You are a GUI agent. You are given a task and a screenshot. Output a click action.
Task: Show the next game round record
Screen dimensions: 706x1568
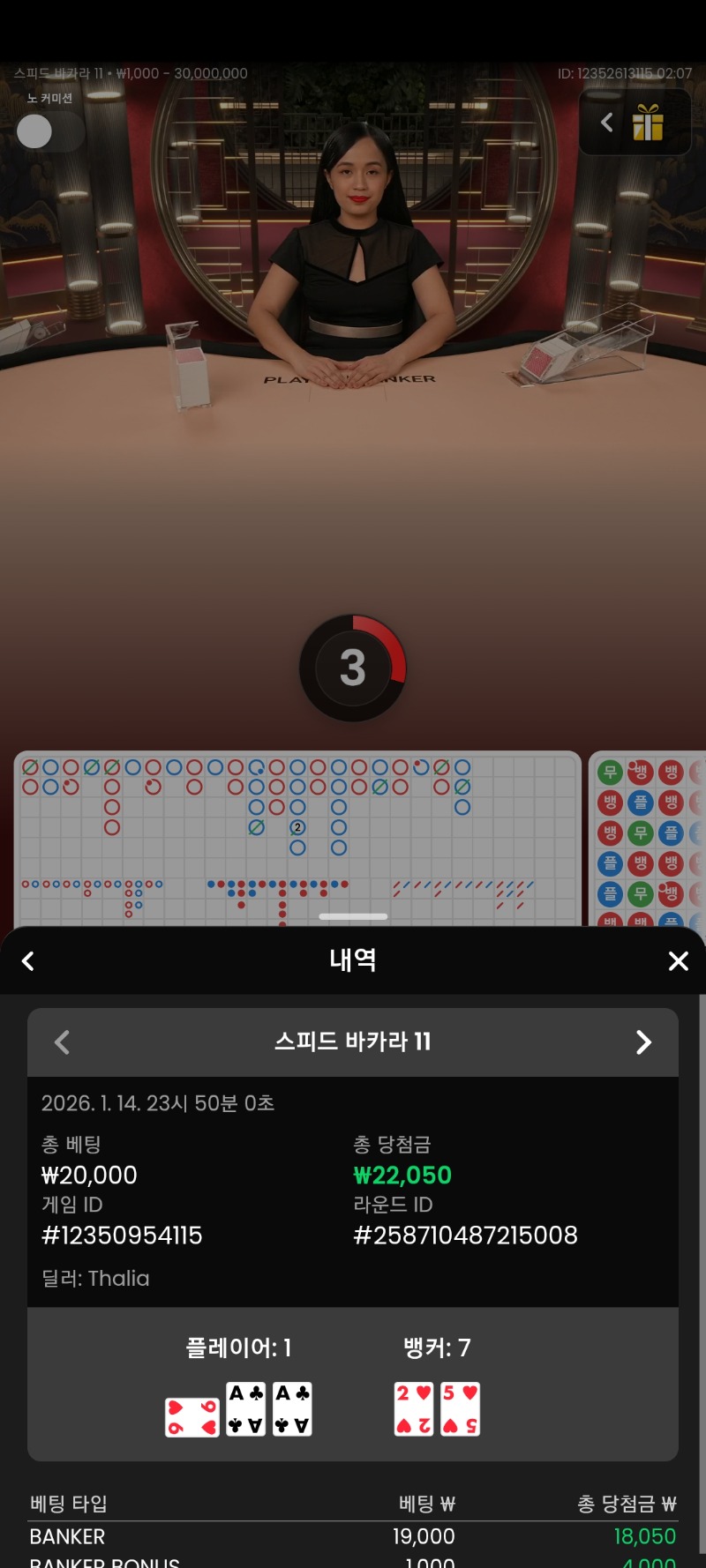(643, 1042)
